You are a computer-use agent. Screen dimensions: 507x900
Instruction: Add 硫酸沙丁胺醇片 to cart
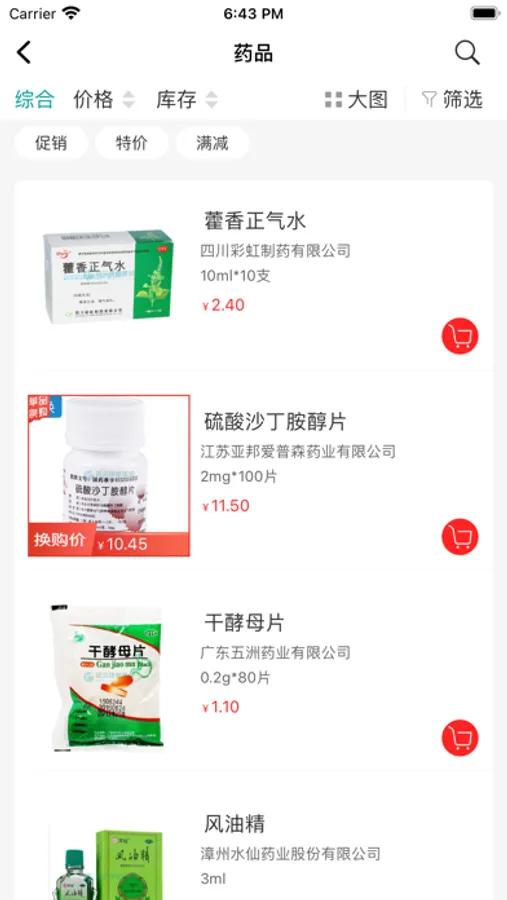[460, 537]
